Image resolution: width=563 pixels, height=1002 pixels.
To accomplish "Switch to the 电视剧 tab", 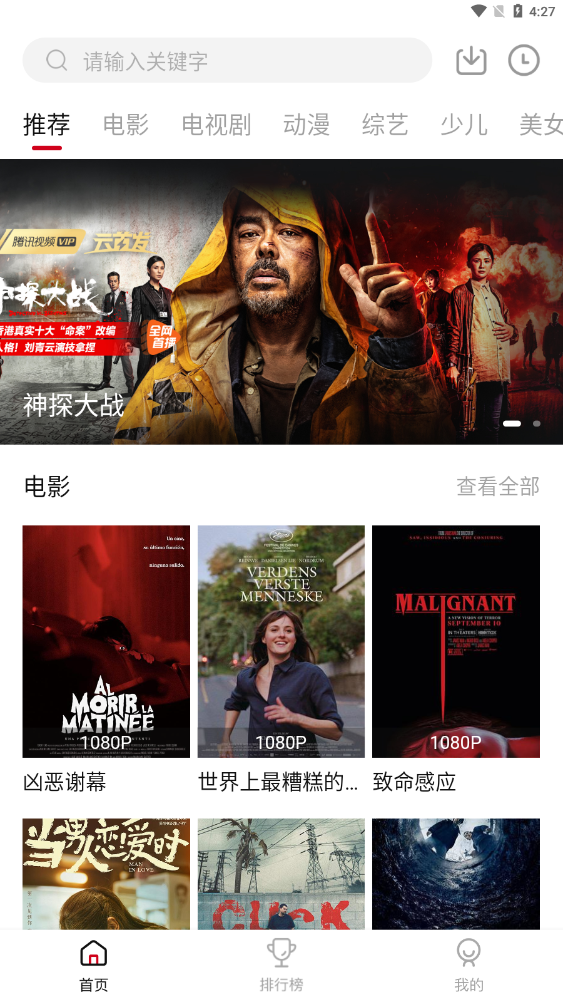I will 216,125.
